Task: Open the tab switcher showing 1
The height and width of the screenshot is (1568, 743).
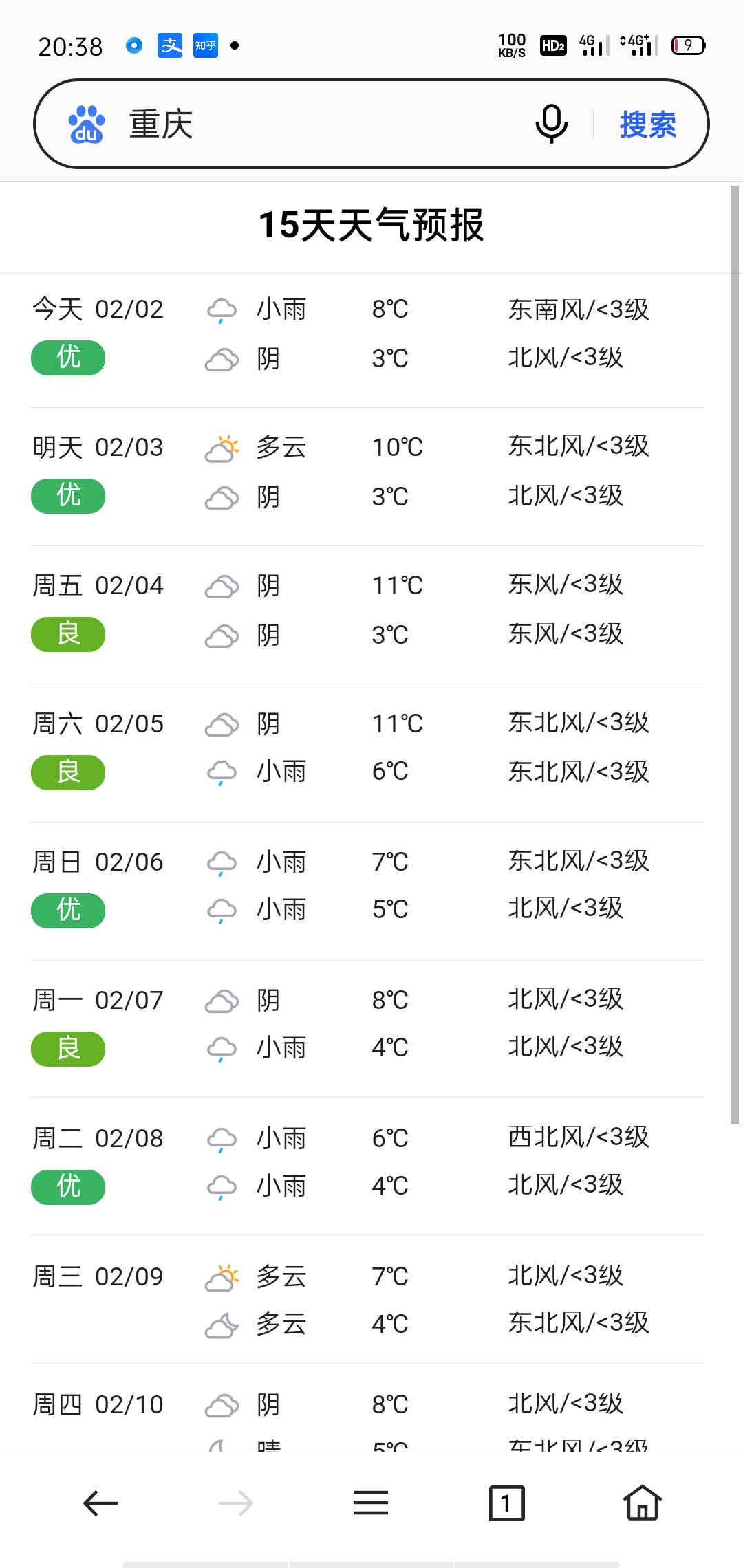Action: 506,1503
